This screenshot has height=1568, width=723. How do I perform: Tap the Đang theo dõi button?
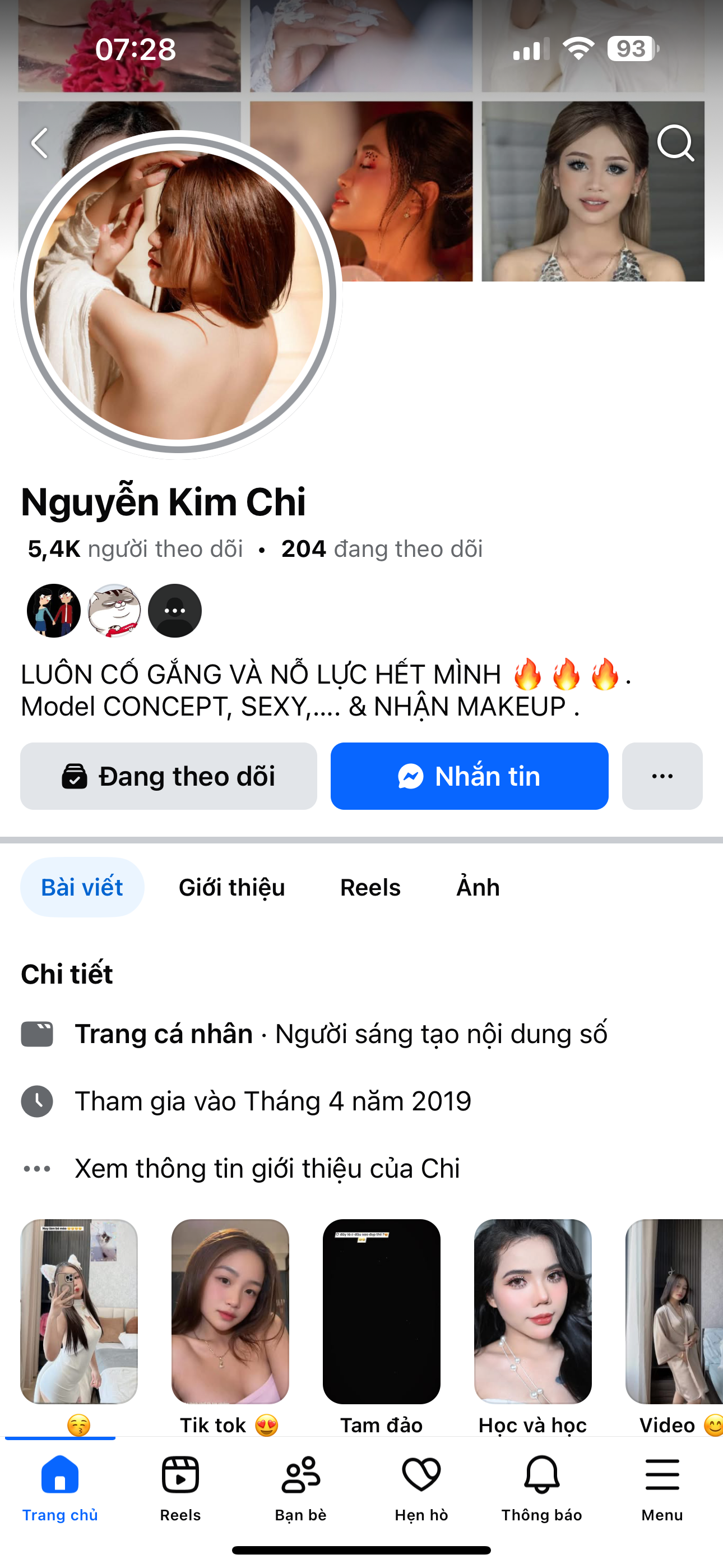[x=169, y=776]
